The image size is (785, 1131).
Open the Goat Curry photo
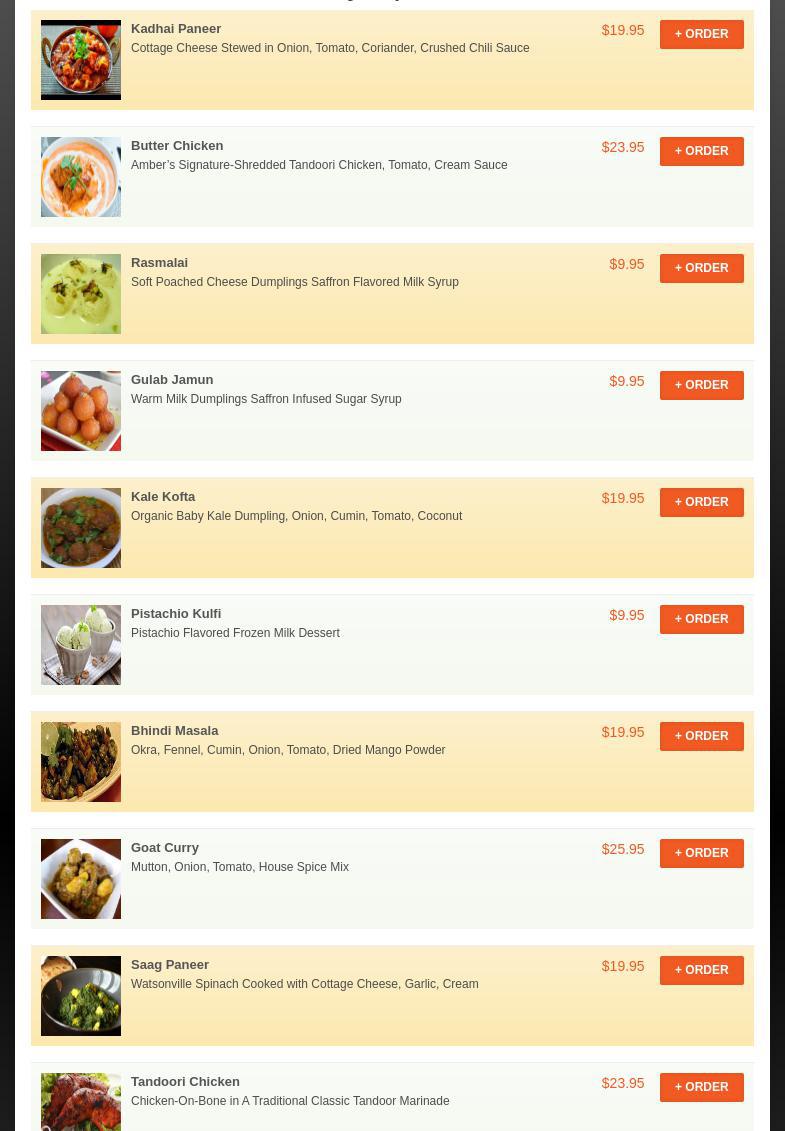point(81,879)
